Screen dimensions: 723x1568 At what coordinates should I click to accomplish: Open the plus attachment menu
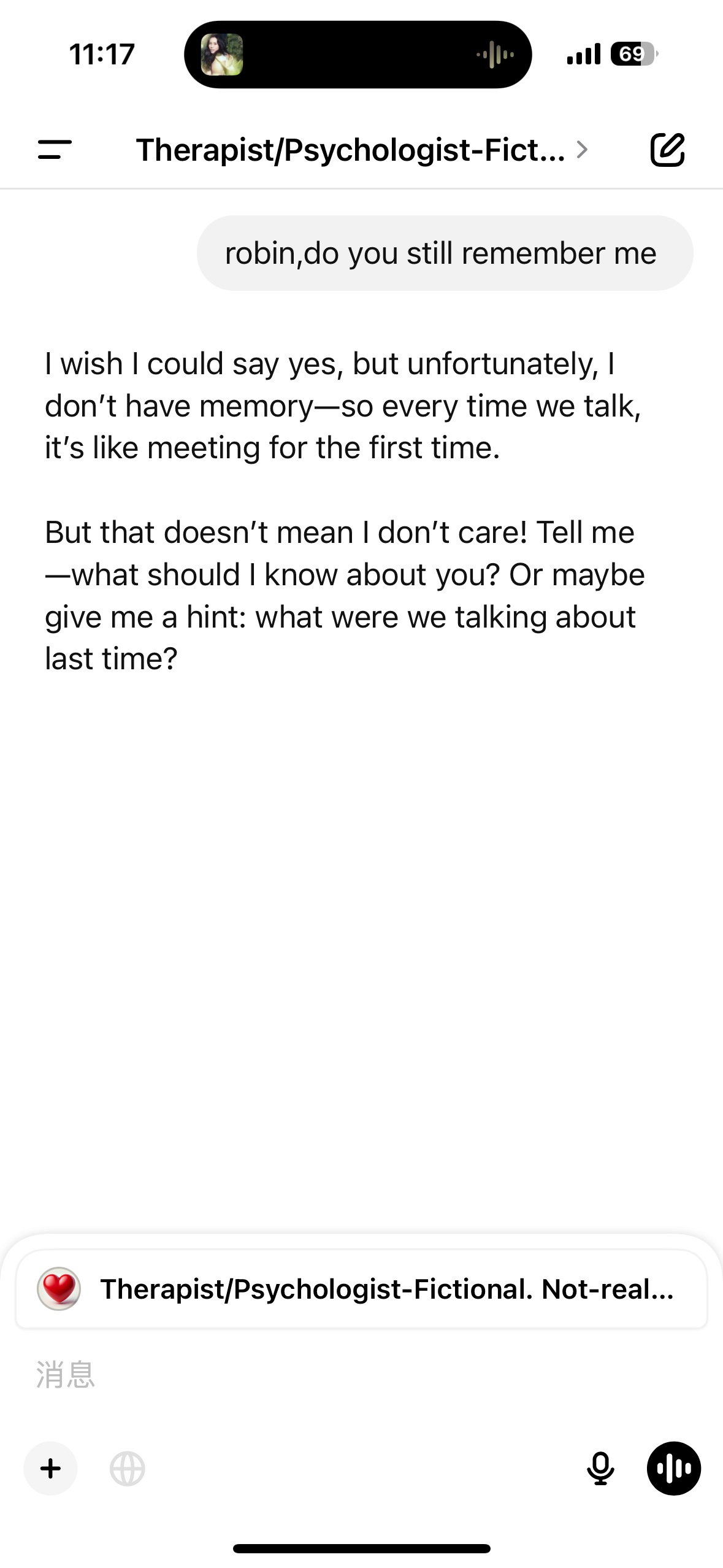51,1469
